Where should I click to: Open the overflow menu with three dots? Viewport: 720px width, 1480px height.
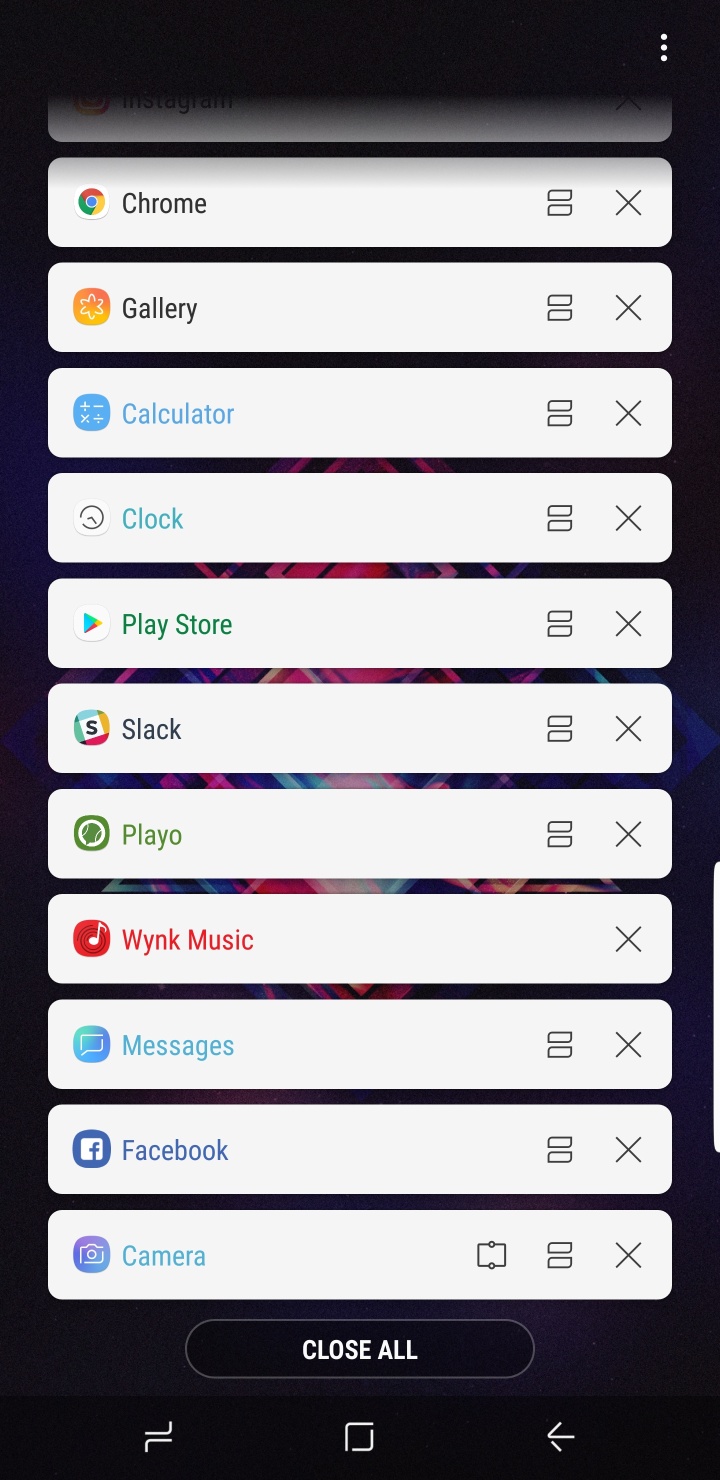[x=663, y=47]
